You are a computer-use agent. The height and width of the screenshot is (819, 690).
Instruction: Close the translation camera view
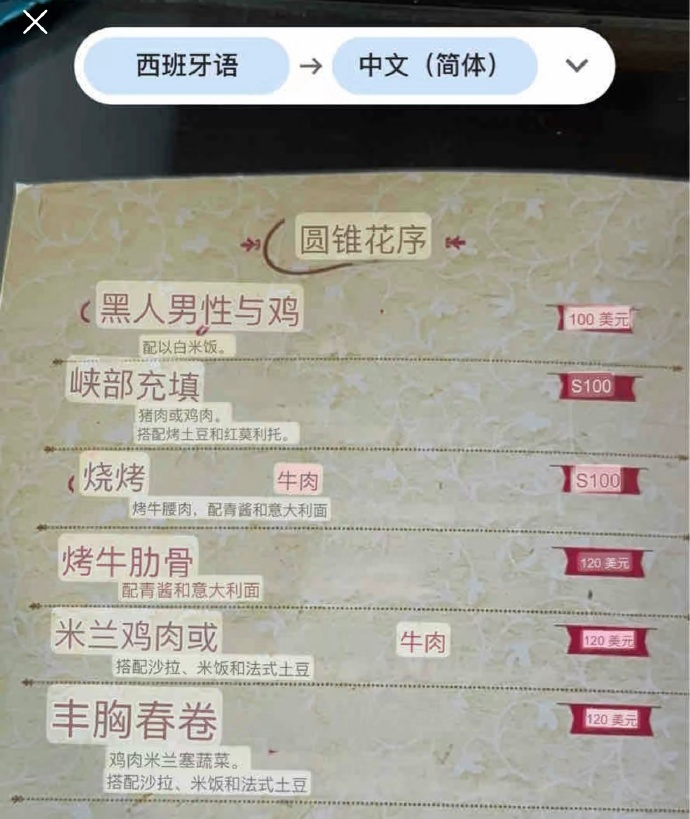[x=35, y=22]
